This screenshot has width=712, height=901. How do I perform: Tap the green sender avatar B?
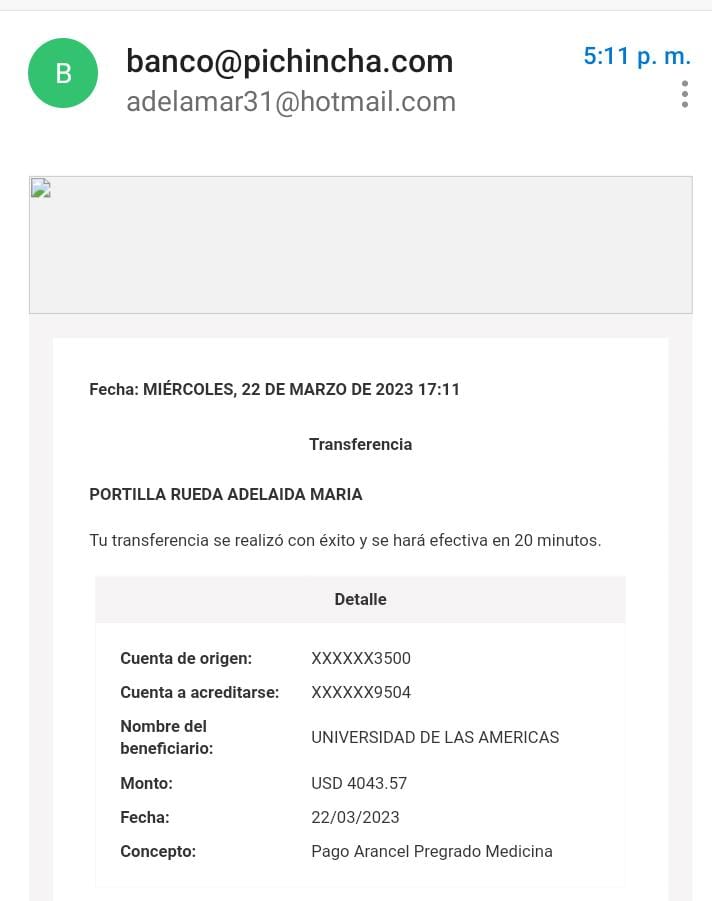point(63,73)
